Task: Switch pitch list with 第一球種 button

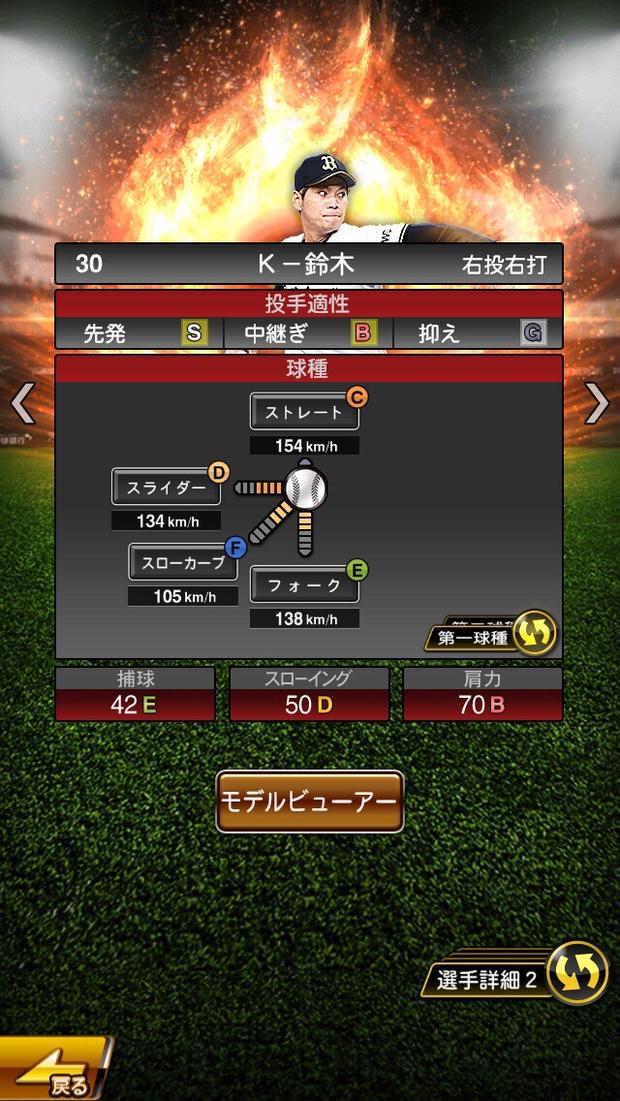Action: click(x=490, y=634)
